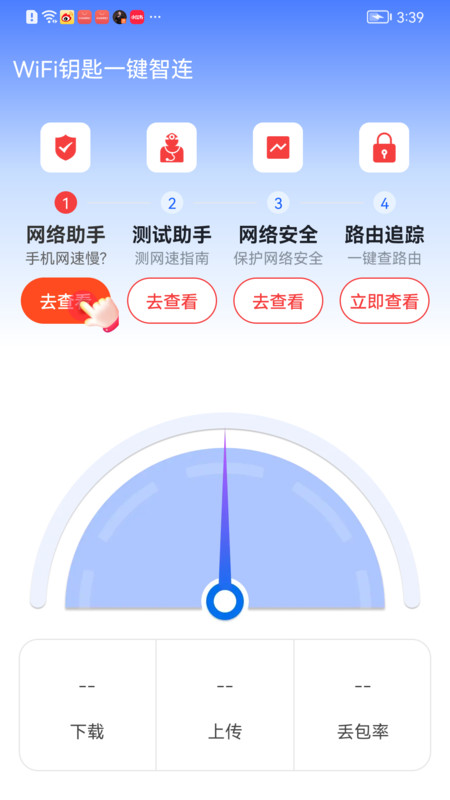The height and width of the screenshot is (800, 450).
Task: Open the 网络助手 shield icon
Action: [x=65, y=147]
